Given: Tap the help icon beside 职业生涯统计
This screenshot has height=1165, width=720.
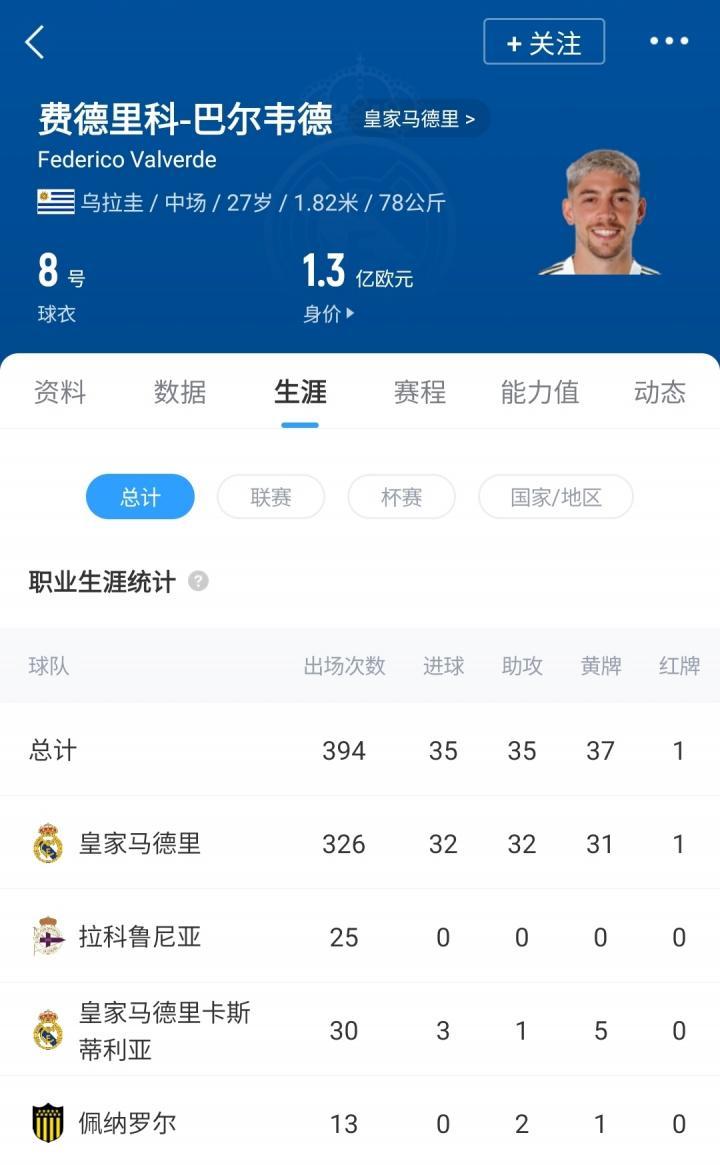Looking at the screenshot, I should click(x=198, y=581).
